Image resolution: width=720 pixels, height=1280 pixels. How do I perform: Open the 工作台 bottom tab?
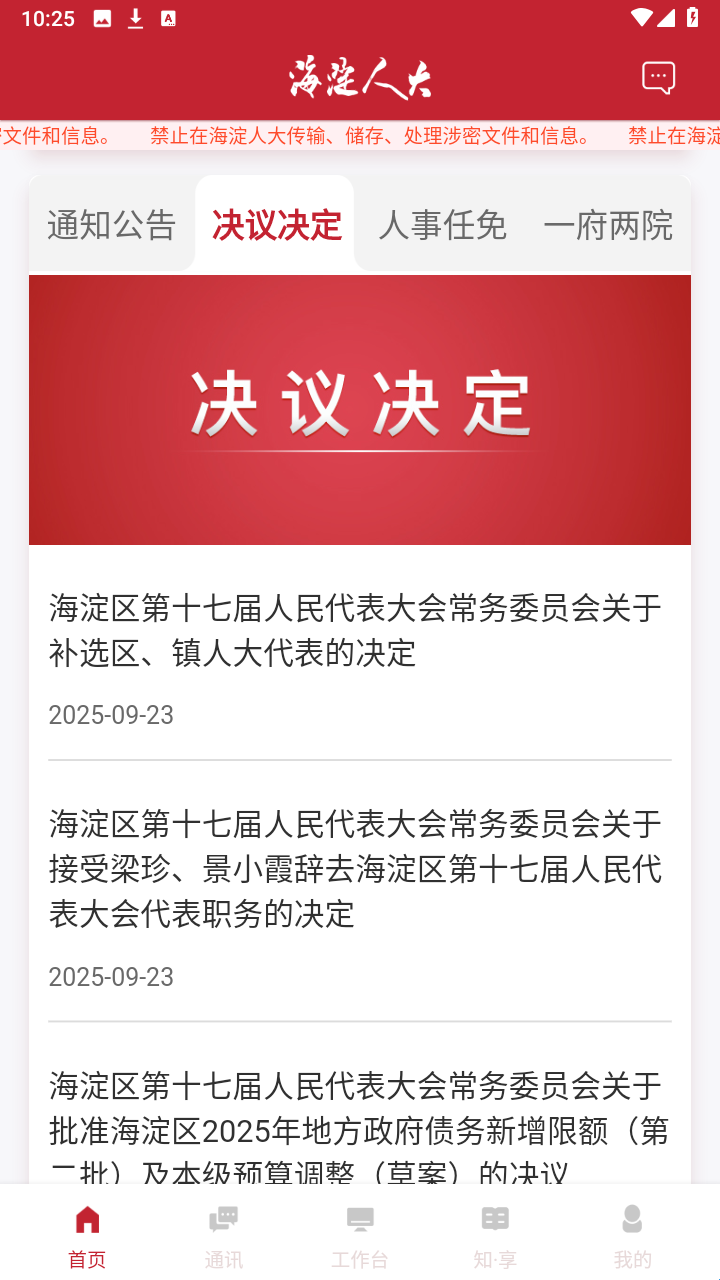pyautogui.click(x=360, y=1235)
